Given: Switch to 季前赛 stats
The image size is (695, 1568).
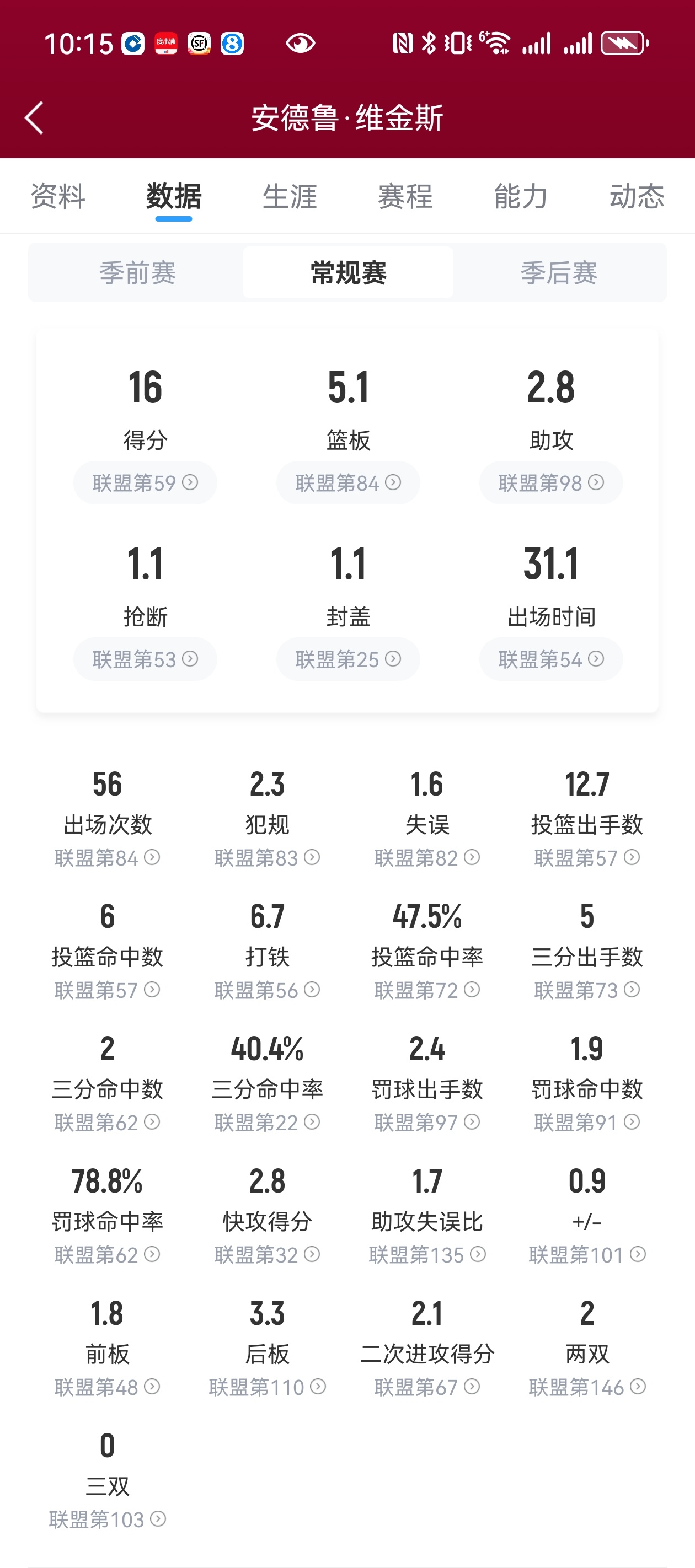Looking at the screenshot, I should point(137,273).
